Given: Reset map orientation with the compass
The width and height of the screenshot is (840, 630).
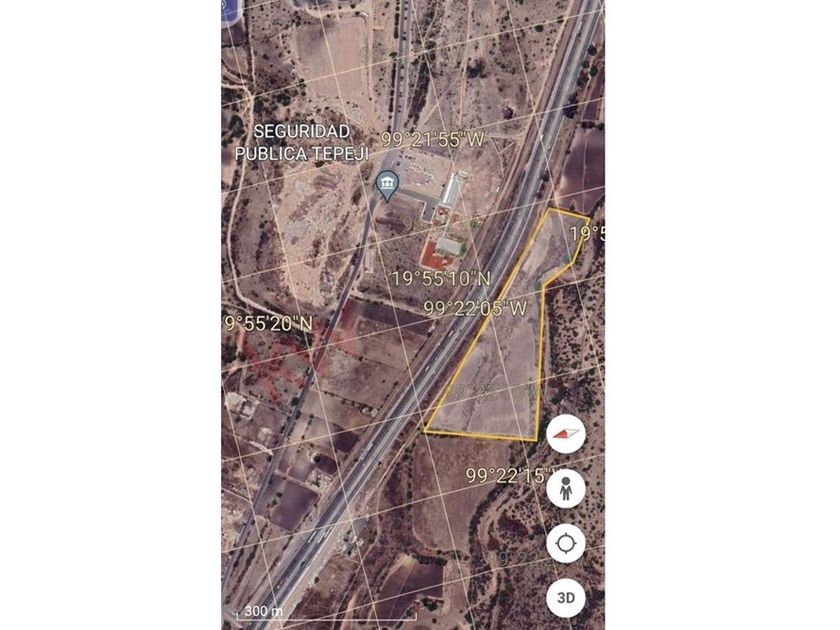Looking at the screenshot, I should (566, 433).
